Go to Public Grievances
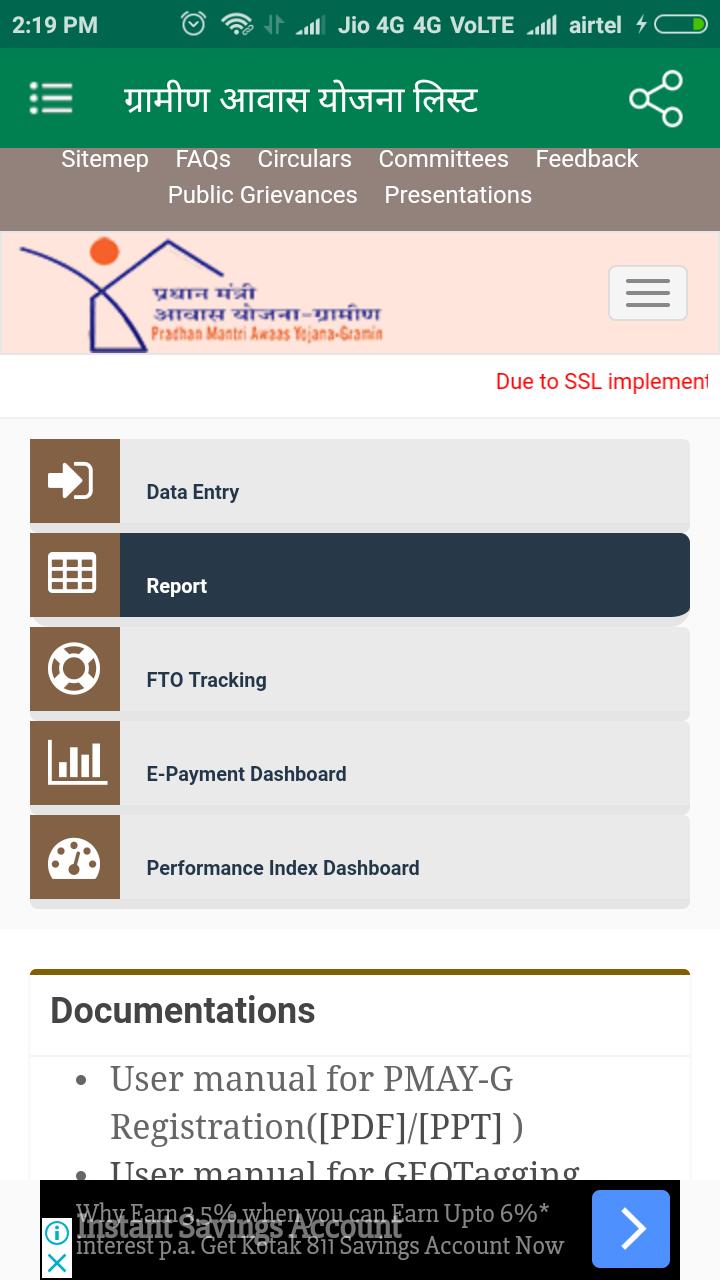This screenshot has width=720, height=1280. (x=262, y=195)
